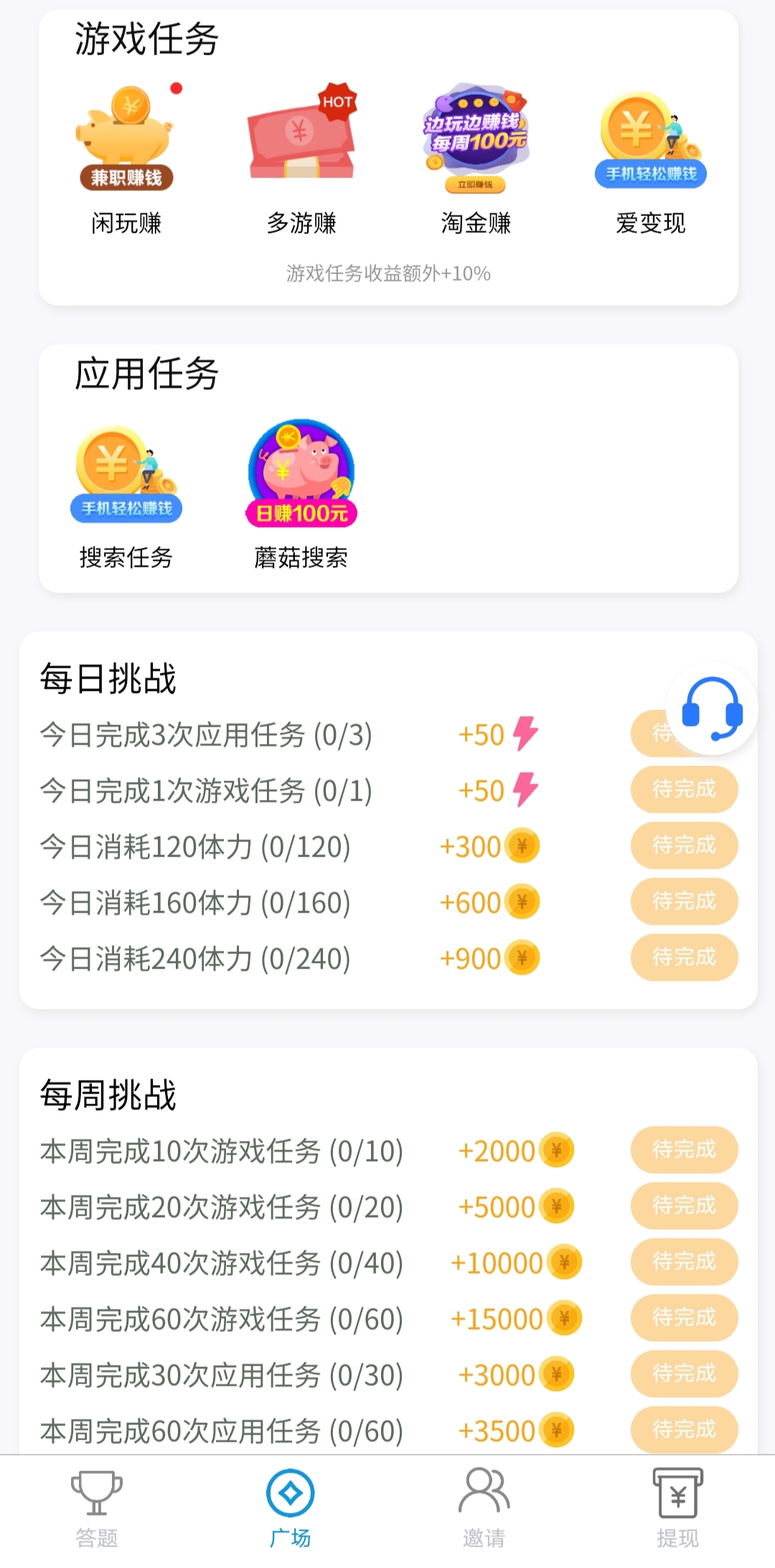Open the 闲玩赚 game task
This screenshot has width=775, height=1568.
(126, 159)
